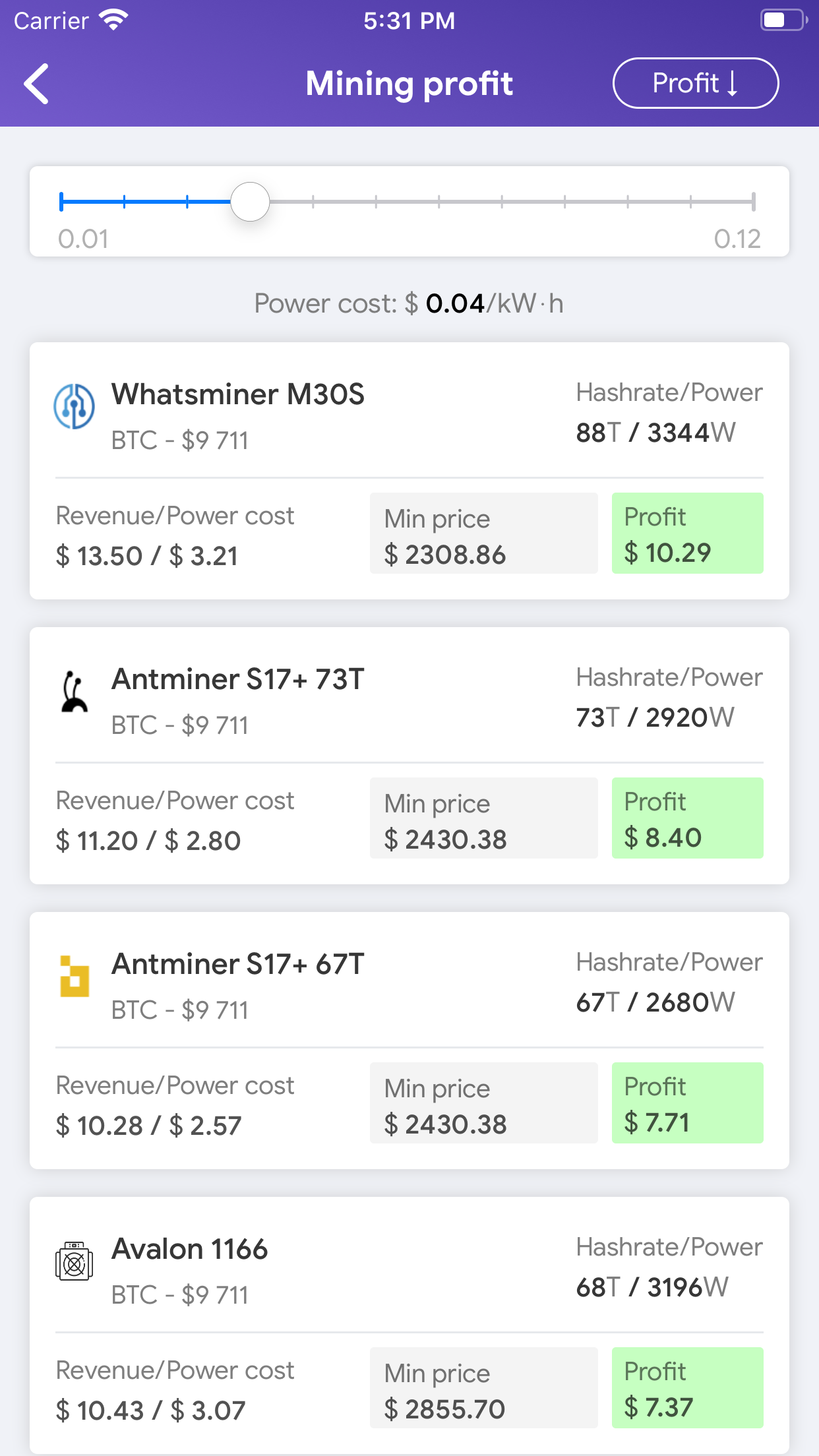Click the Avalon 1166 miner icon

(75, 1261)
